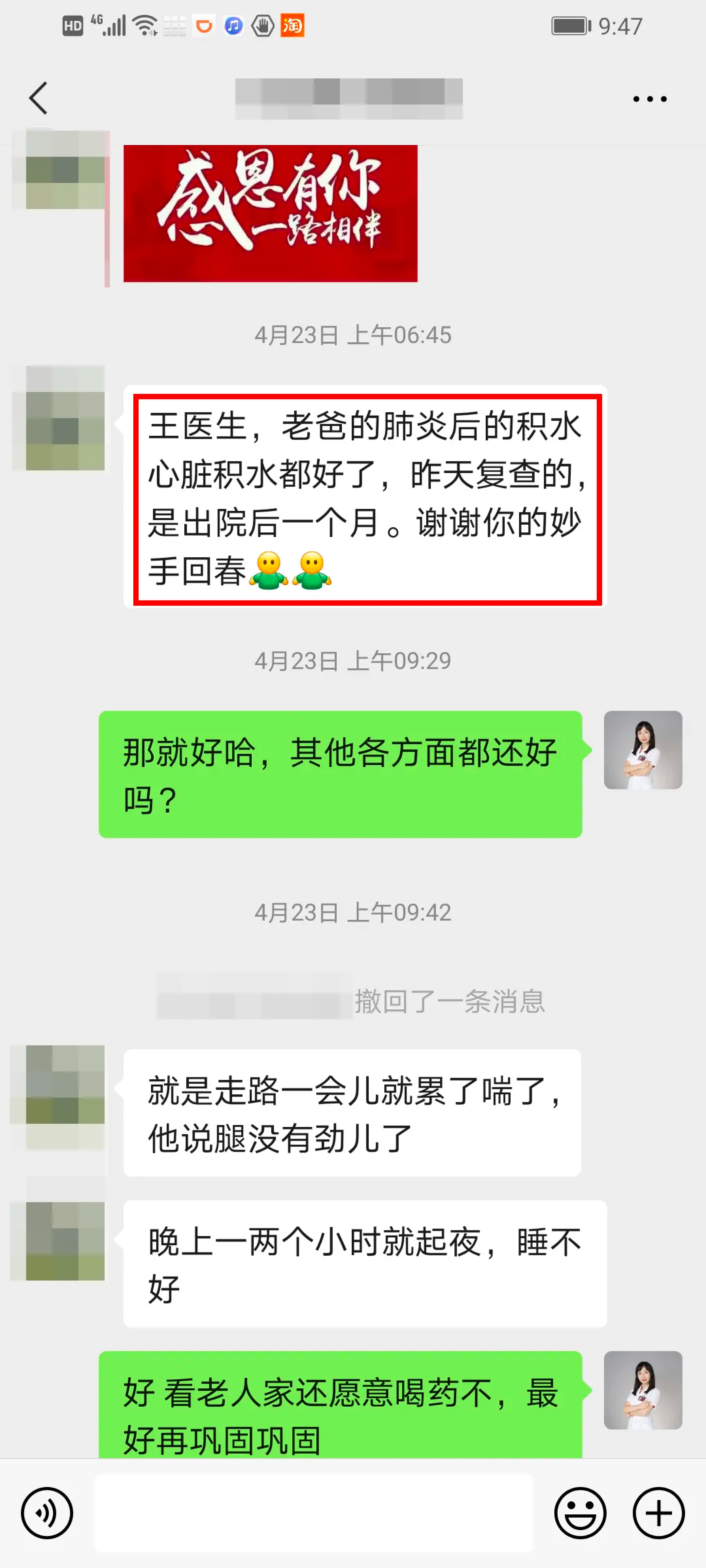Go back to the chat list
The image size is (706, 1568).
pos(38,99)
